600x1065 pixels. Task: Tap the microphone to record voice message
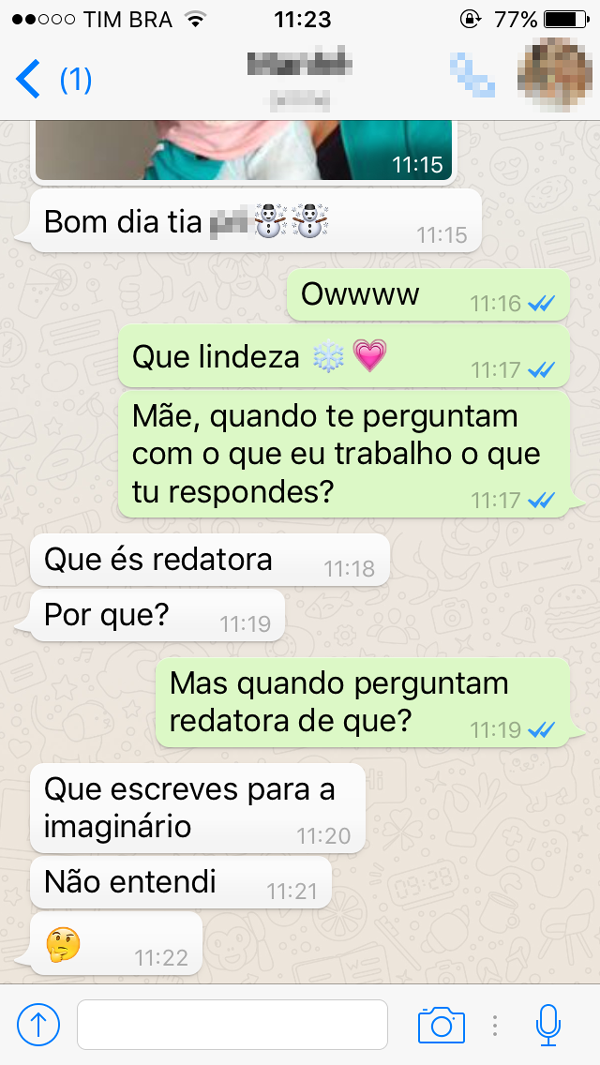click(548, 1024)
